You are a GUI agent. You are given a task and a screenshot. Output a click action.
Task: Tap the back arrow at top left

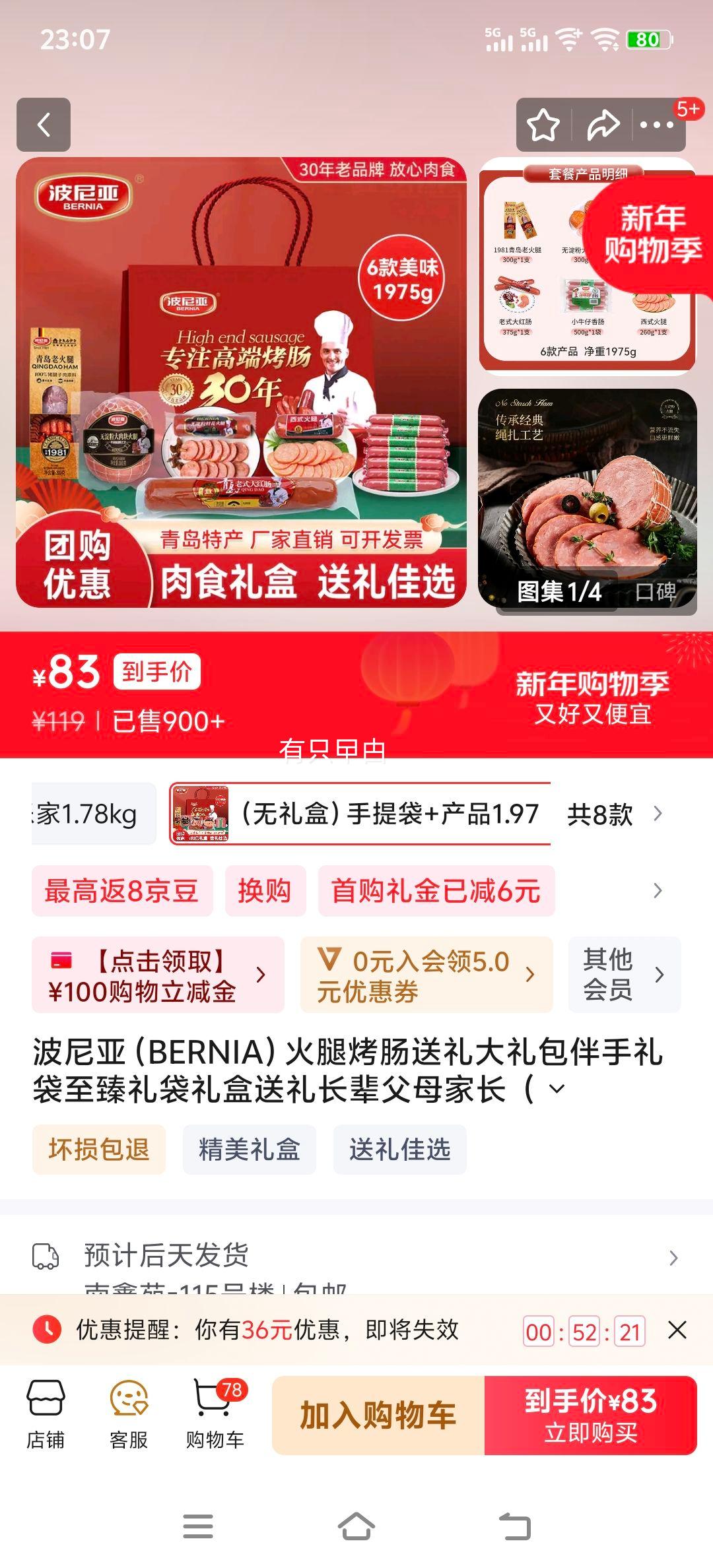(x=44, y=125)
